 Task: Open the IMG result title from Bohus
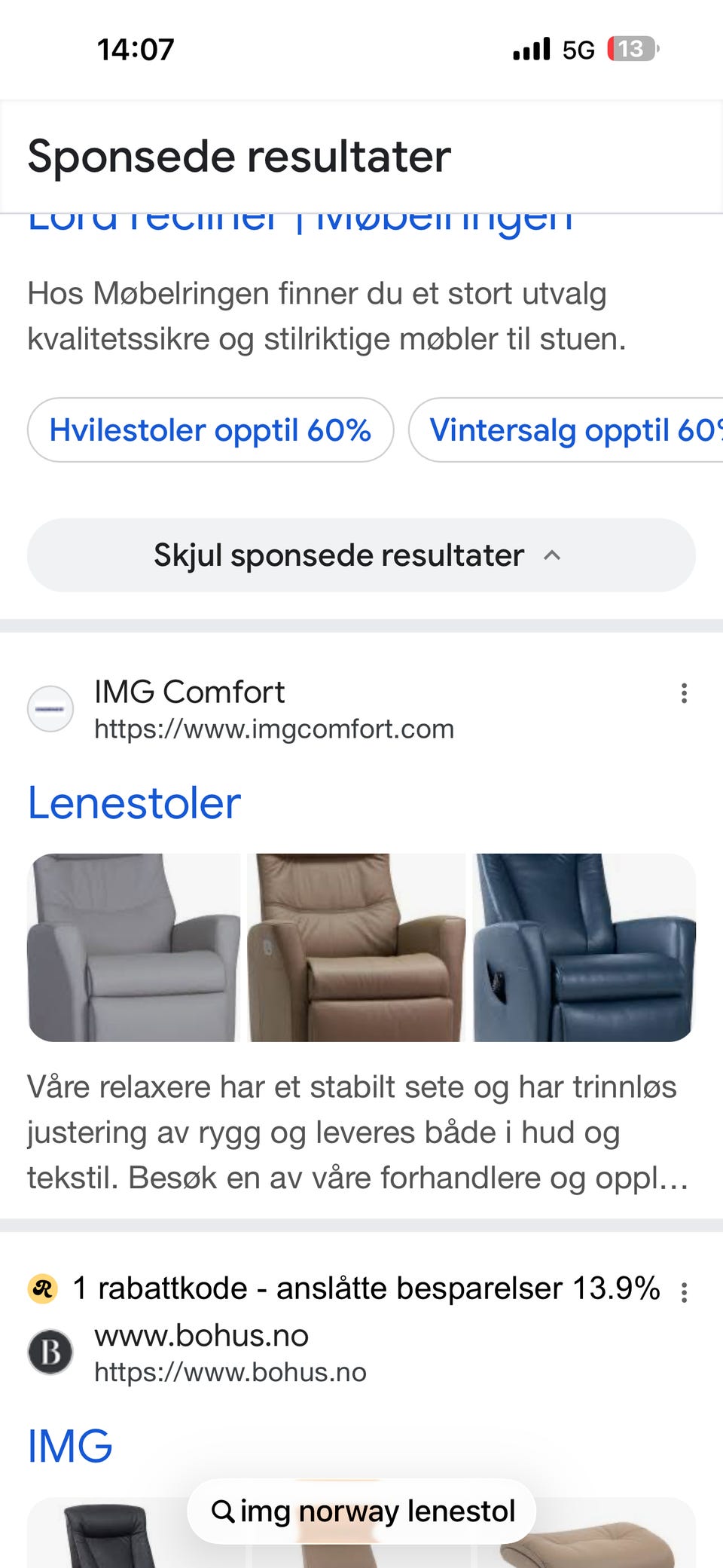coord(70,1446)
